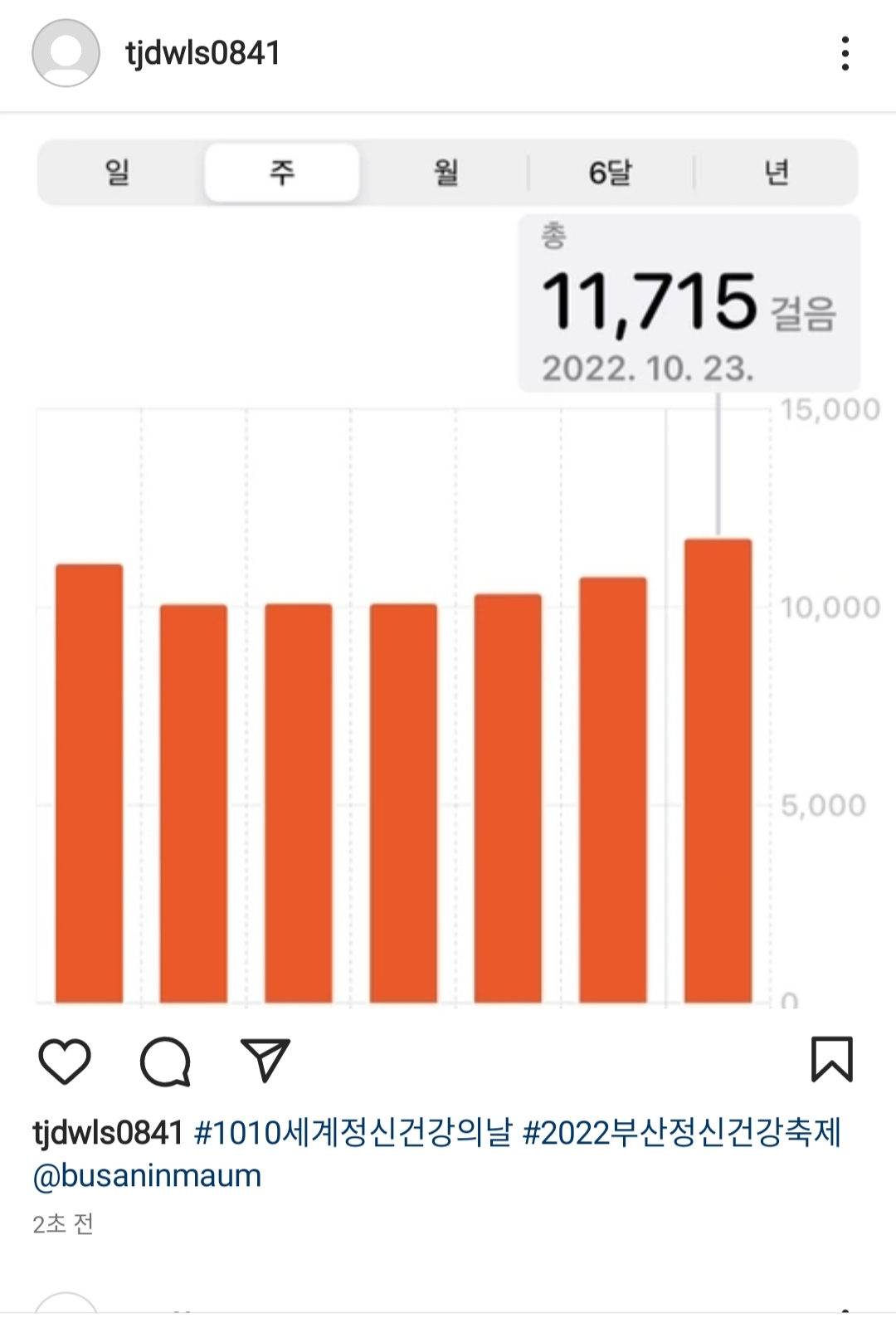This screenshot has height=1318, width=896.
Task: Open the username tjdwls0841 in header
Action: click(202, 54)
